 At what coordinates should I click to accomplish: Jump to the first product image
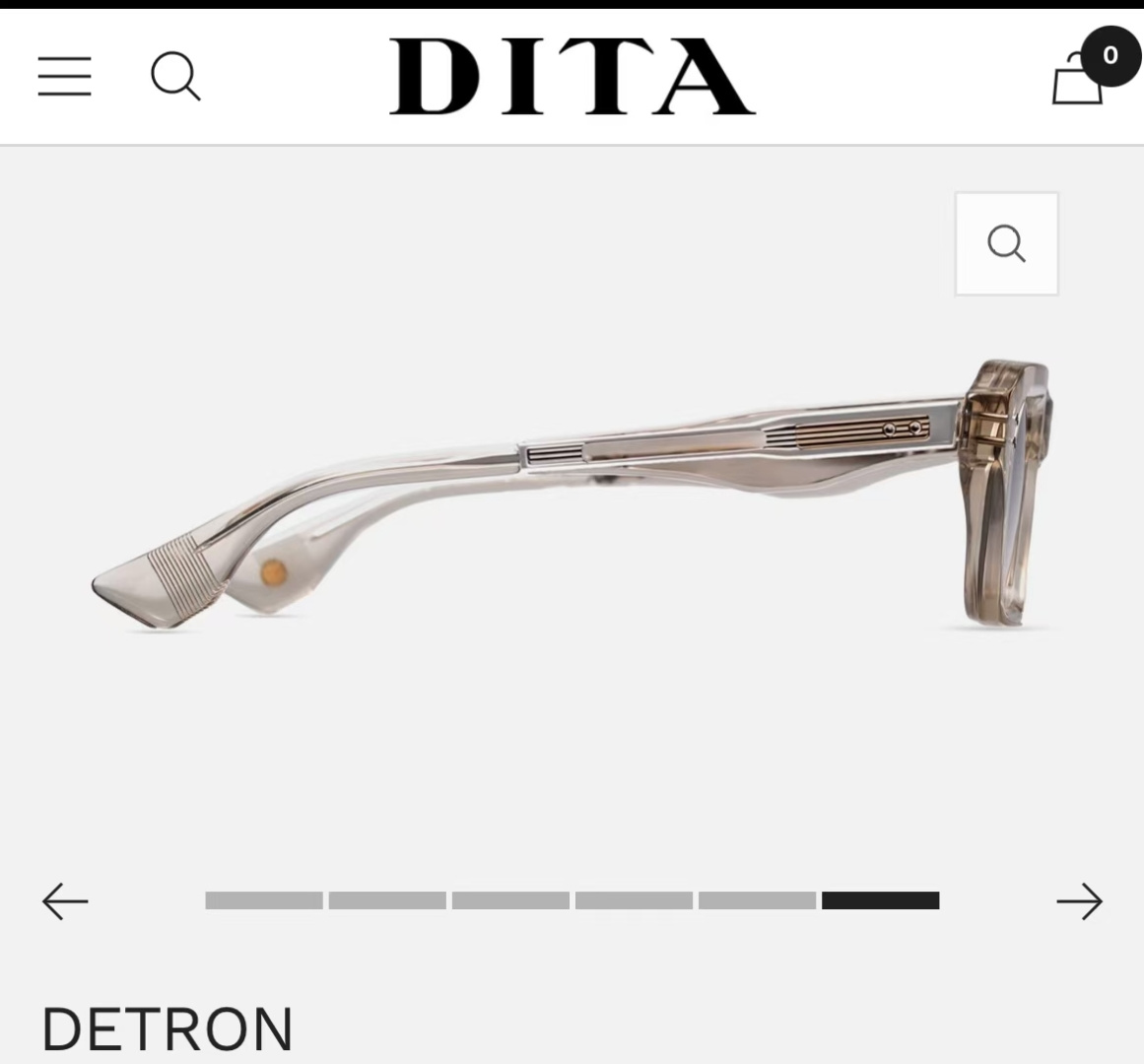264,900
